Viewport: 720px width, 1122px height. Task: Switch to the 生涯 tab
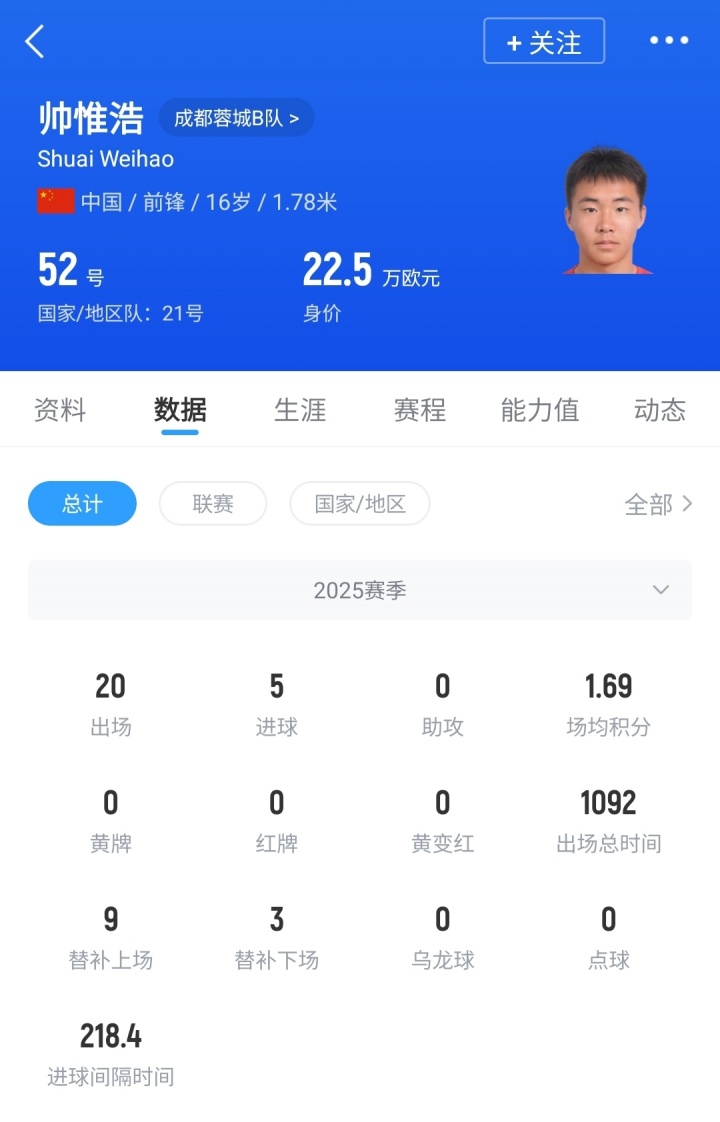300,410
